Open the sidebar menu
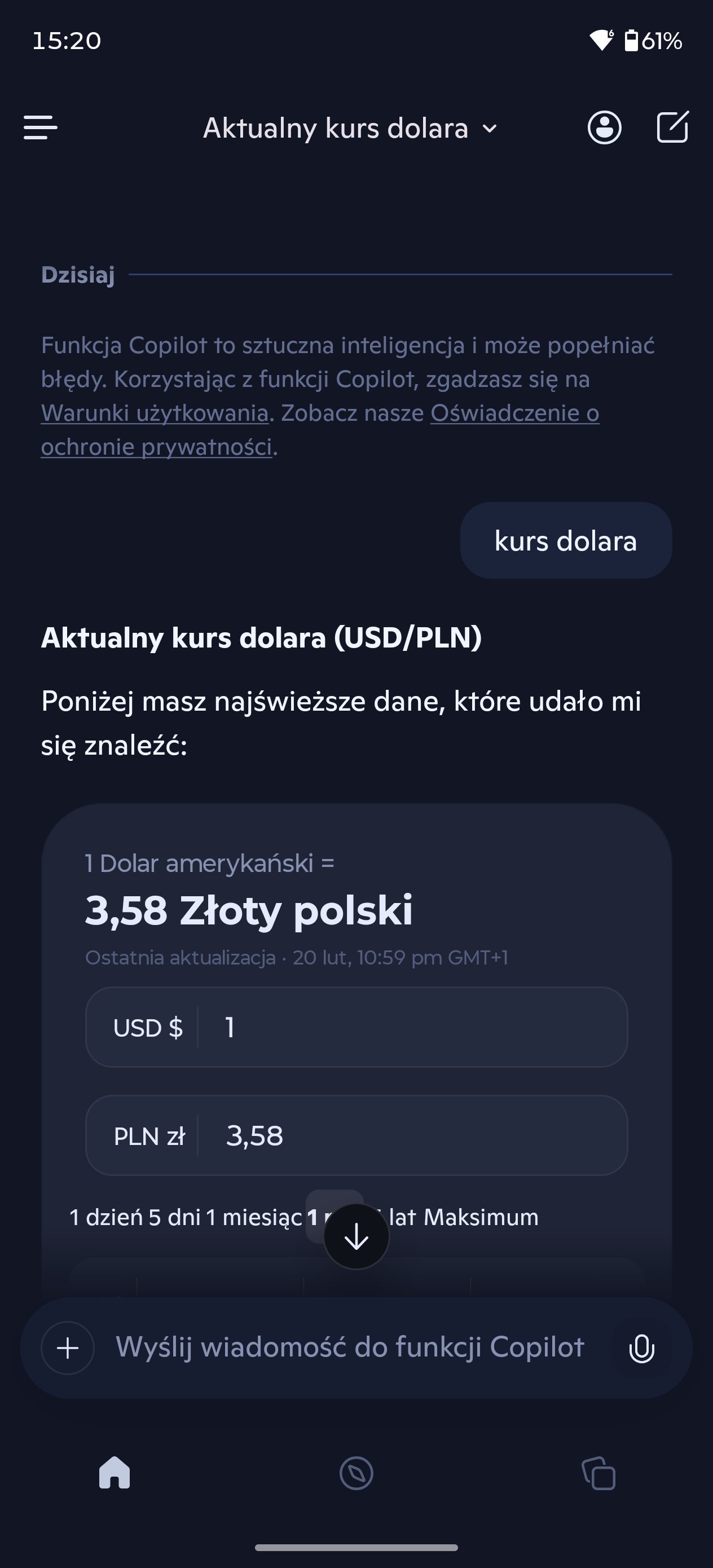The image size is (713, 1568). pos(40,128)
